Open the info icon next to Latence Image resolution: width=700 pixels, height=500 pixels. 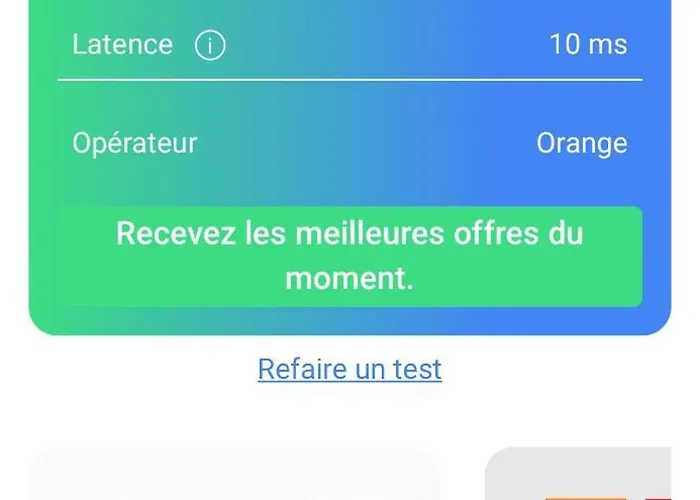(x=210, y=45)
